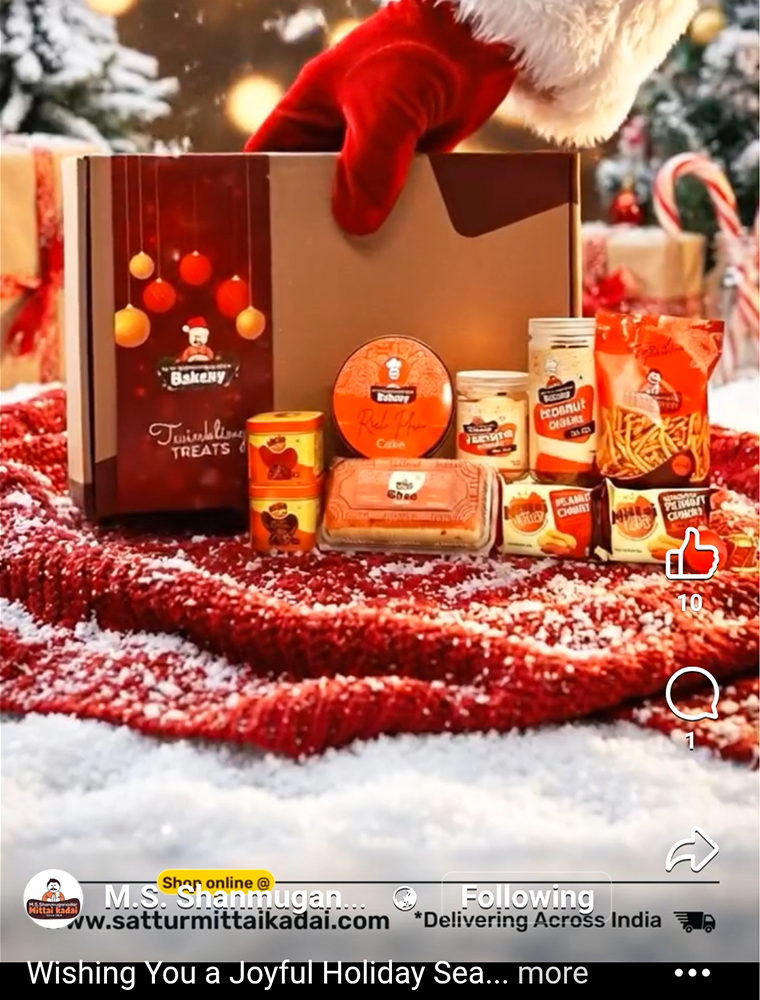Tap the Following button
Viewport: 760px width, 1000px height.
coord(527,897)
